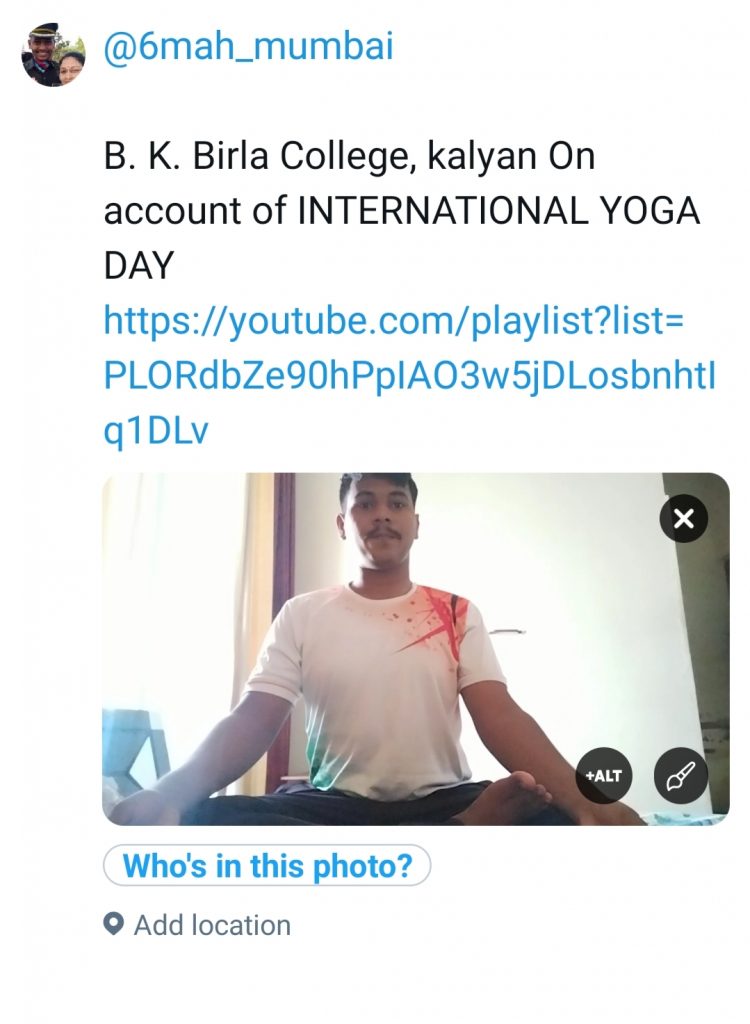Edit photo with the brush icon
The image size is (750, 1024).
[x=681, y=776]
